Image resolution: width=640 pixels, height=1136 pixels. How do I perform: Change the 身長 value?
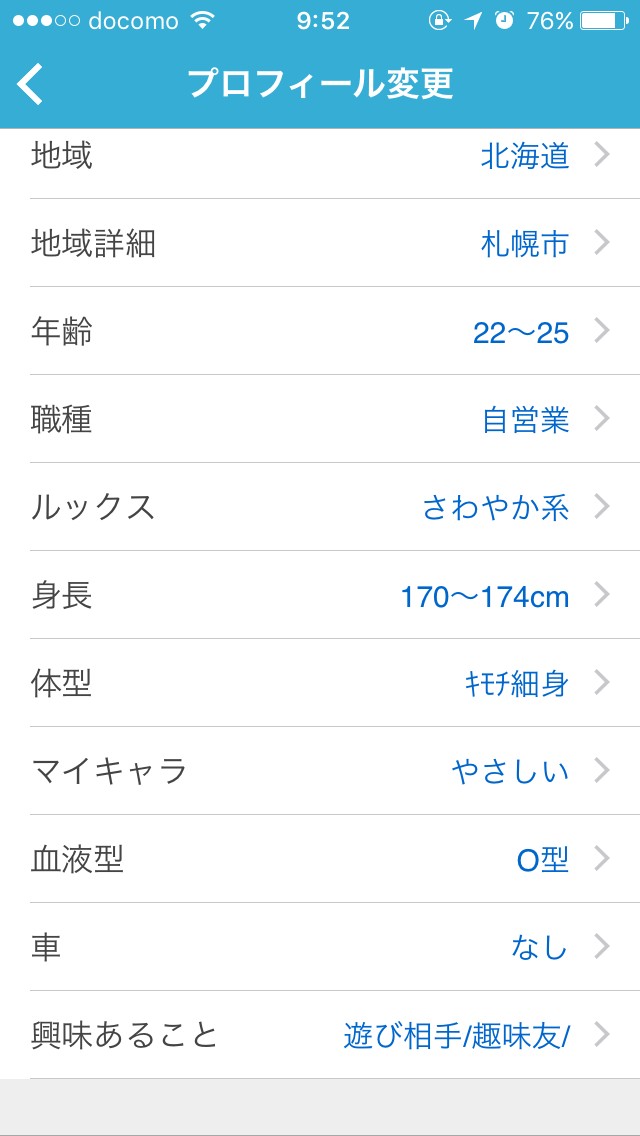pos(320,596)
